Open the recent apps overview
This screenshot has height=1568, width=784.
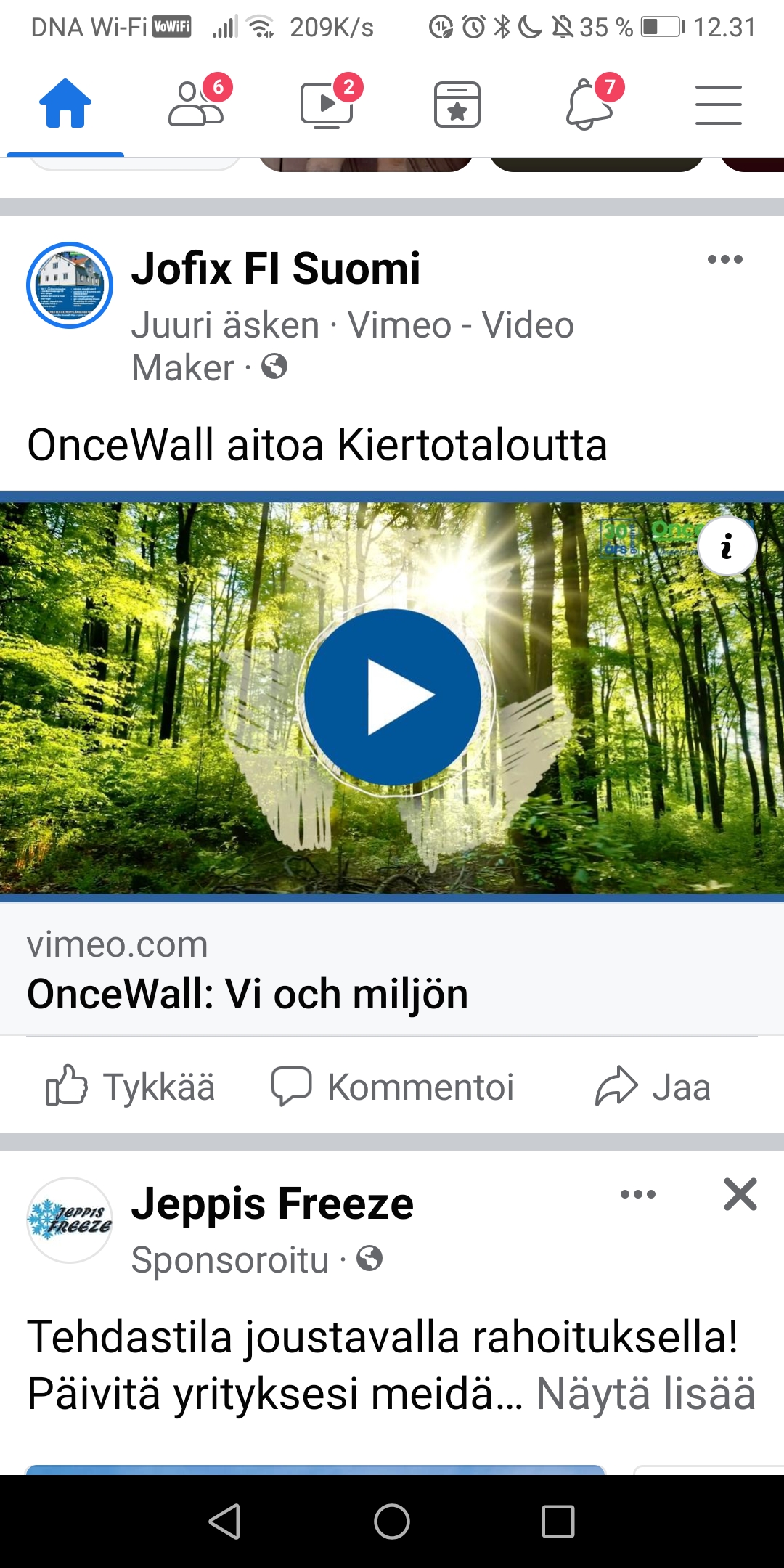pos(558,1521)
